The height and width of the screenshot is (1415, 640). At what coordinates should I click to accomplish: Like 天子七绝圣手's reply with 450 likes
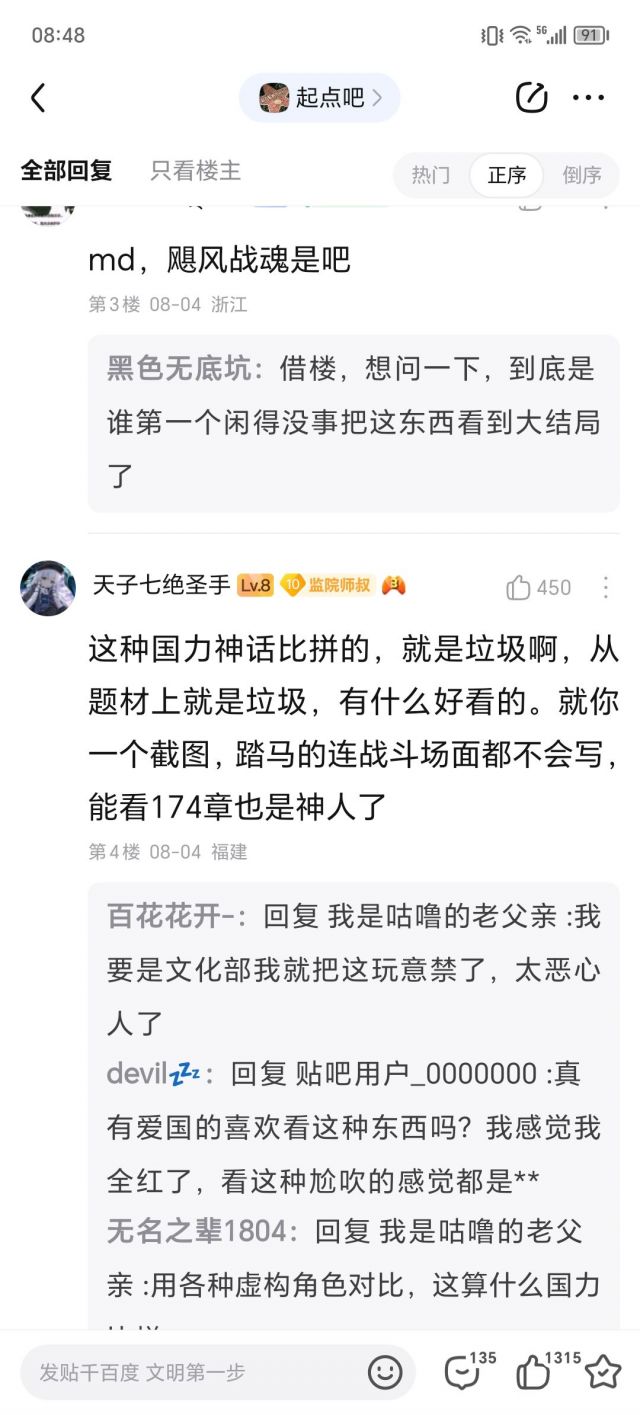click(538, 588)
